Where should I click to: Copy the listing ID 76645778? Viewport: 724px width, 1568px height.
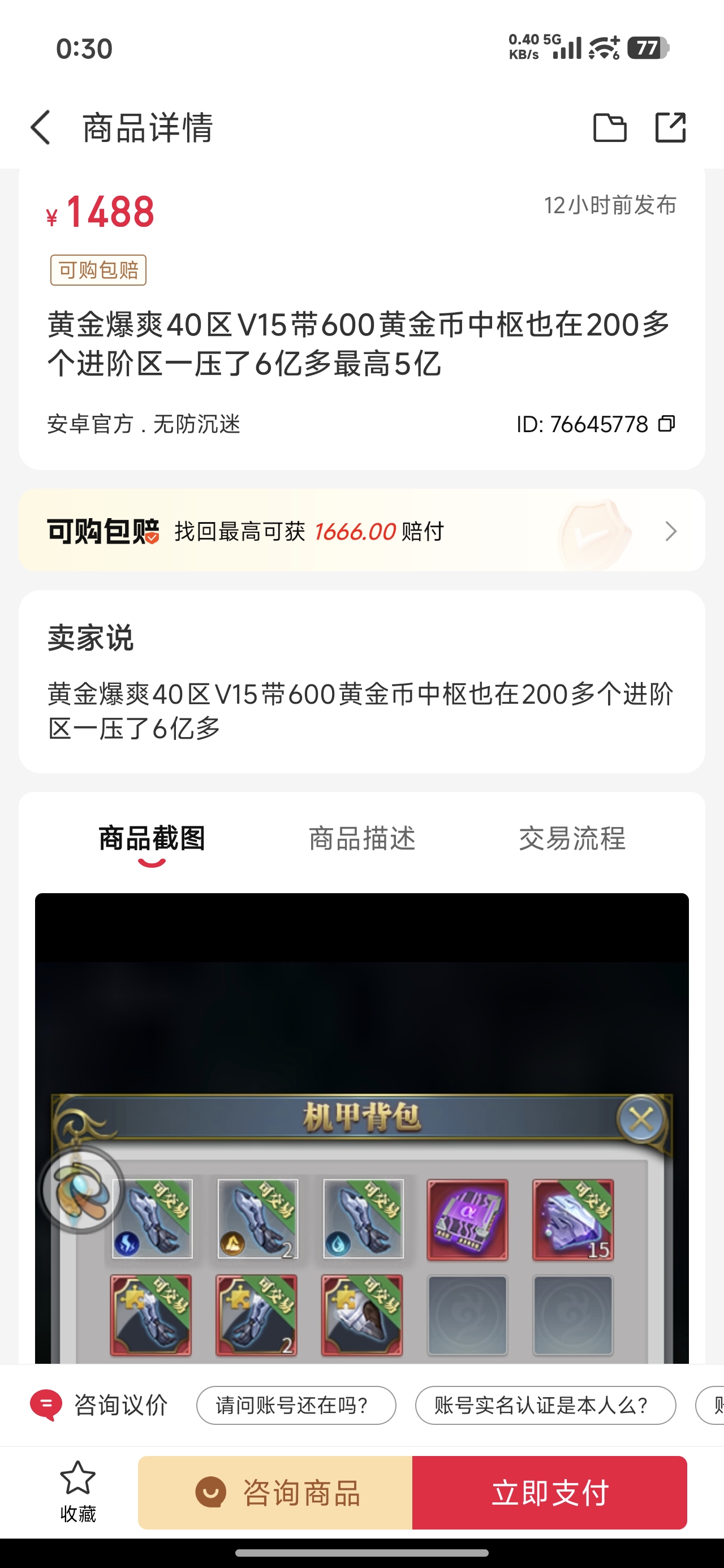point(667,424)
